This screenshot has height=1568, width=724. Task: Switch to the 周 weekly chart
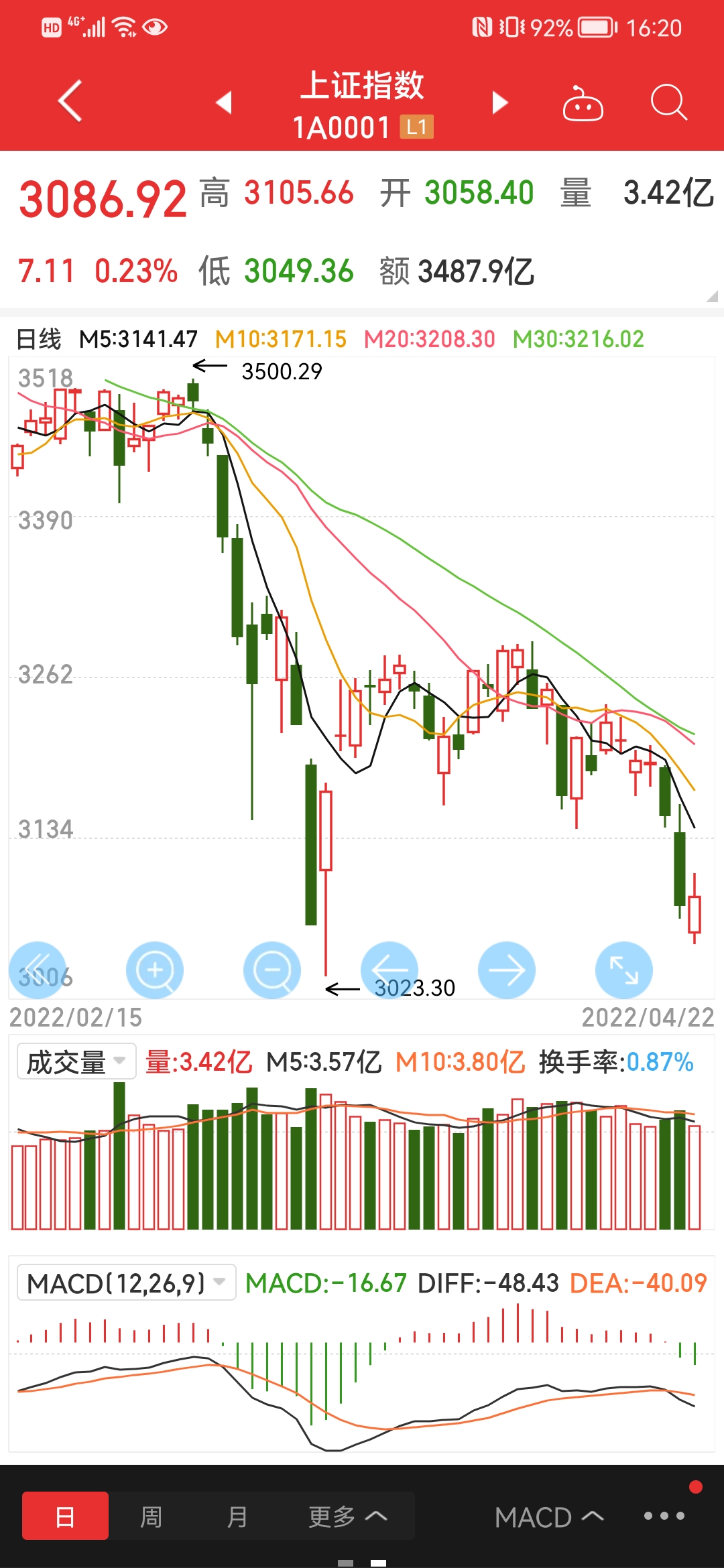[x=151, y=1516]
